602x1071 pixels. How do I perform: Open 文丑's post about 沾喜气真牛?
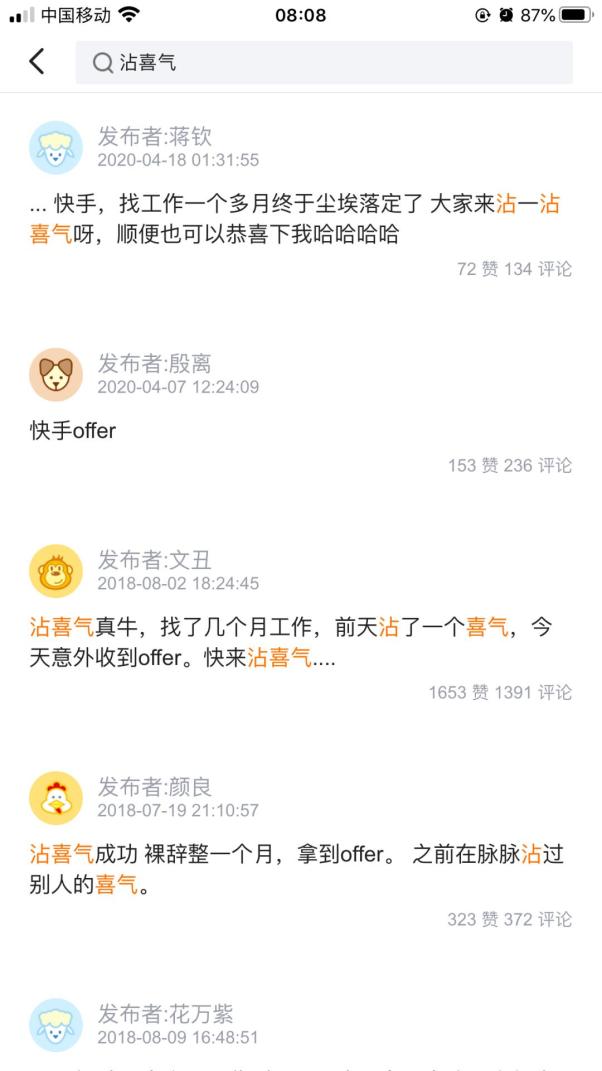pos(290,642)
